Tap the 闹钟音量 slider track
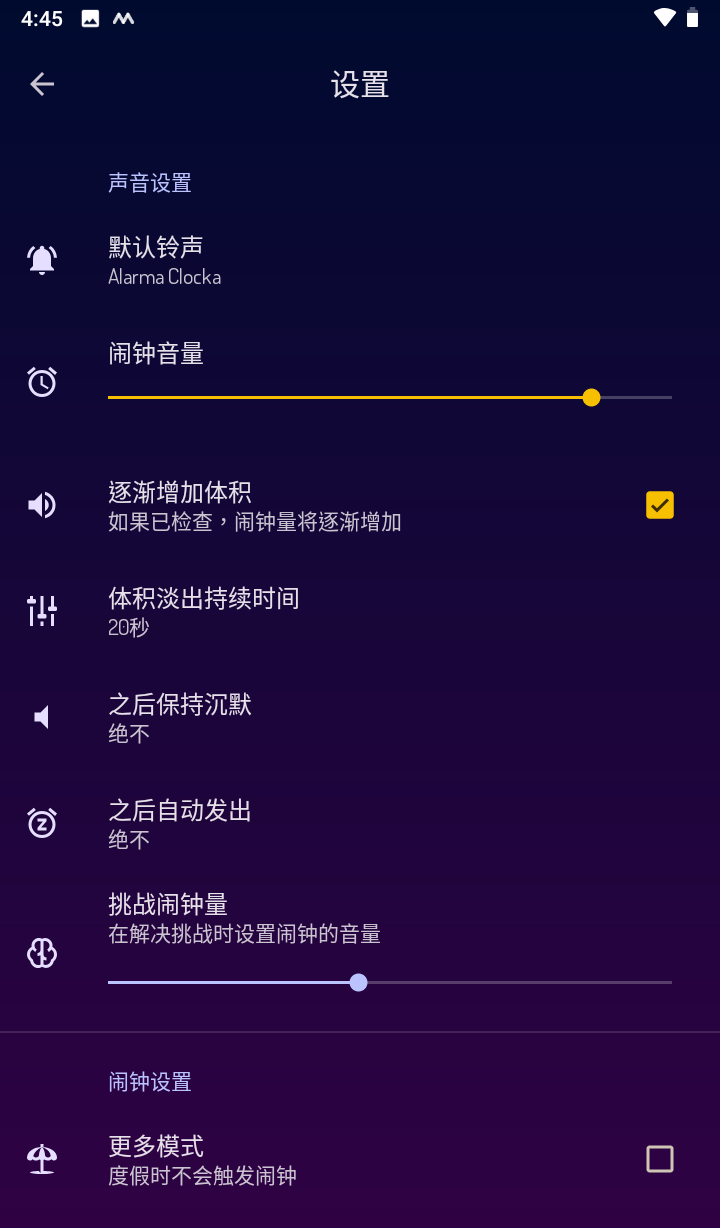Screen dimensions: 720x1228 click(x=389, y=397)
